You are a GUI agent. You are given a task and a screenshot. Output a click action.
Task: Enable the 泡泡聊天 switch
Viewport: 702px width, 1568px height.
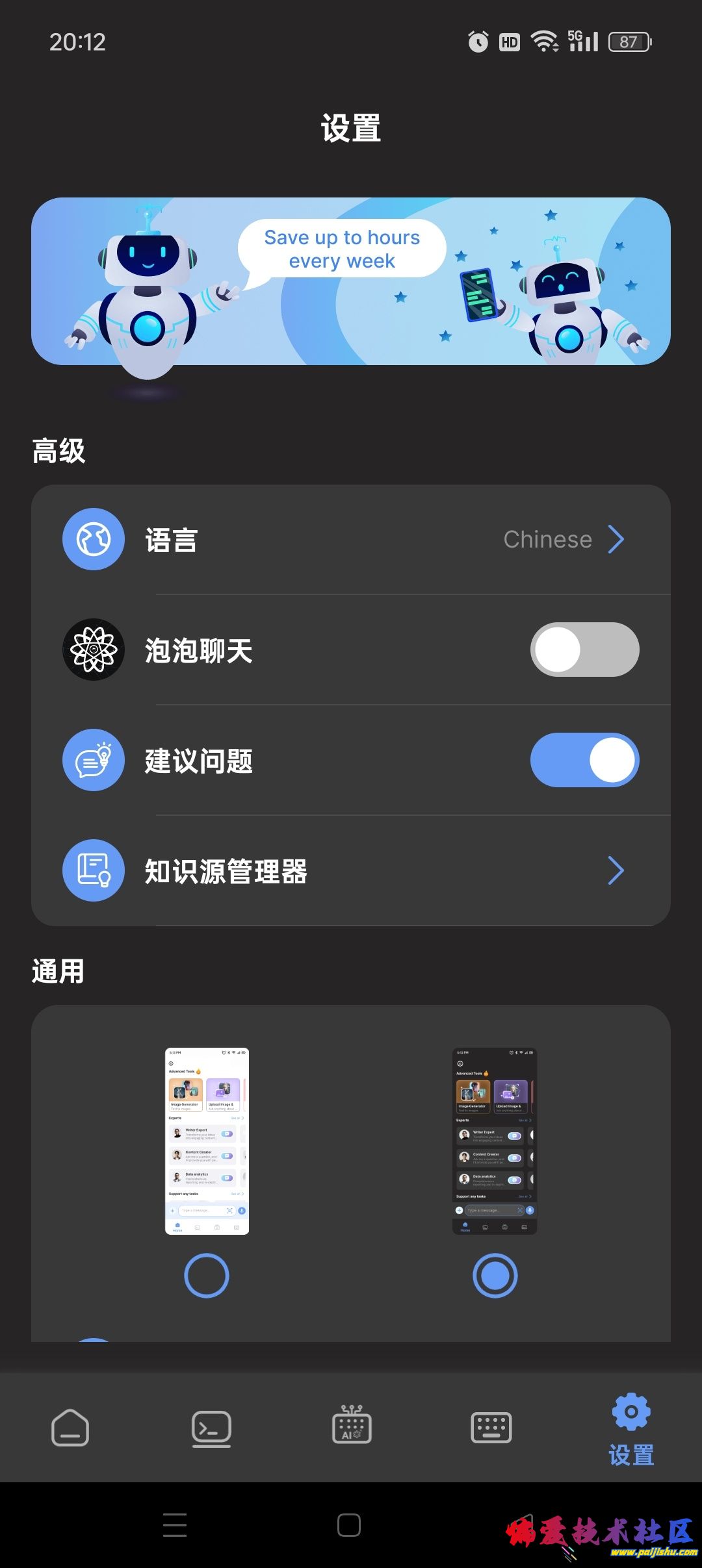[584, 650]
